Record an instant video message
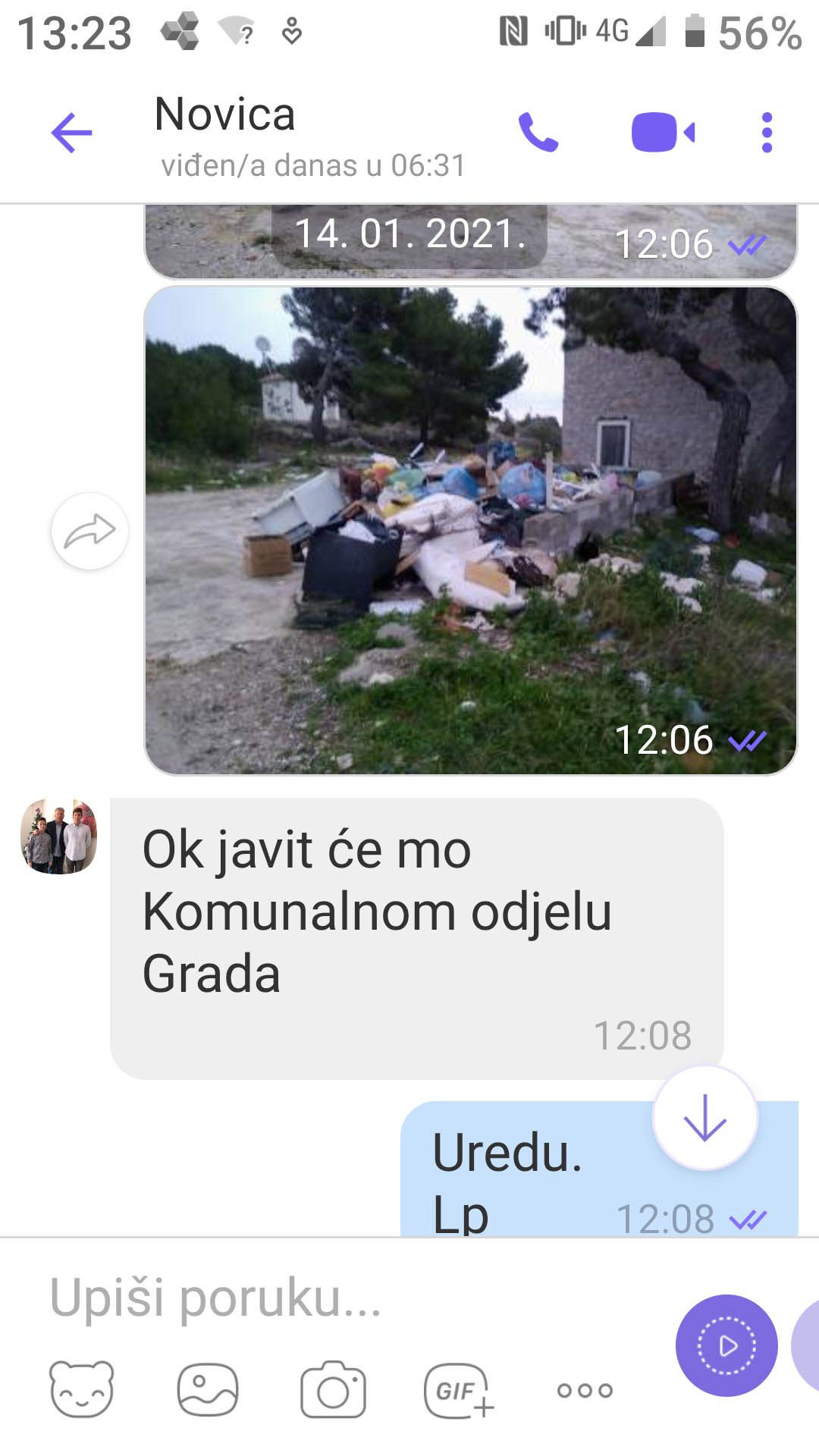 pyautogui.click(x=726, y=1345)
